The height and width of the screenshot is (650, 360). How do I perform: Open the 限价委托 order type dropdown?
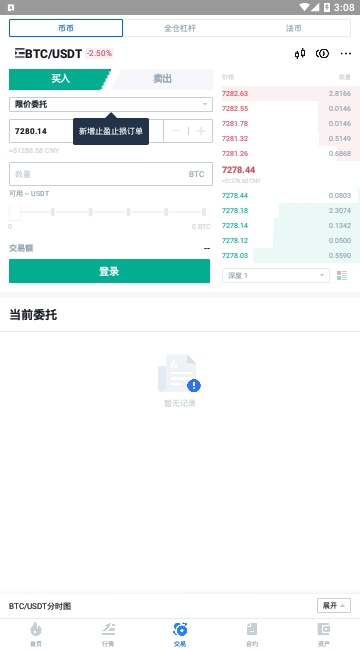[x=111, y=104]
